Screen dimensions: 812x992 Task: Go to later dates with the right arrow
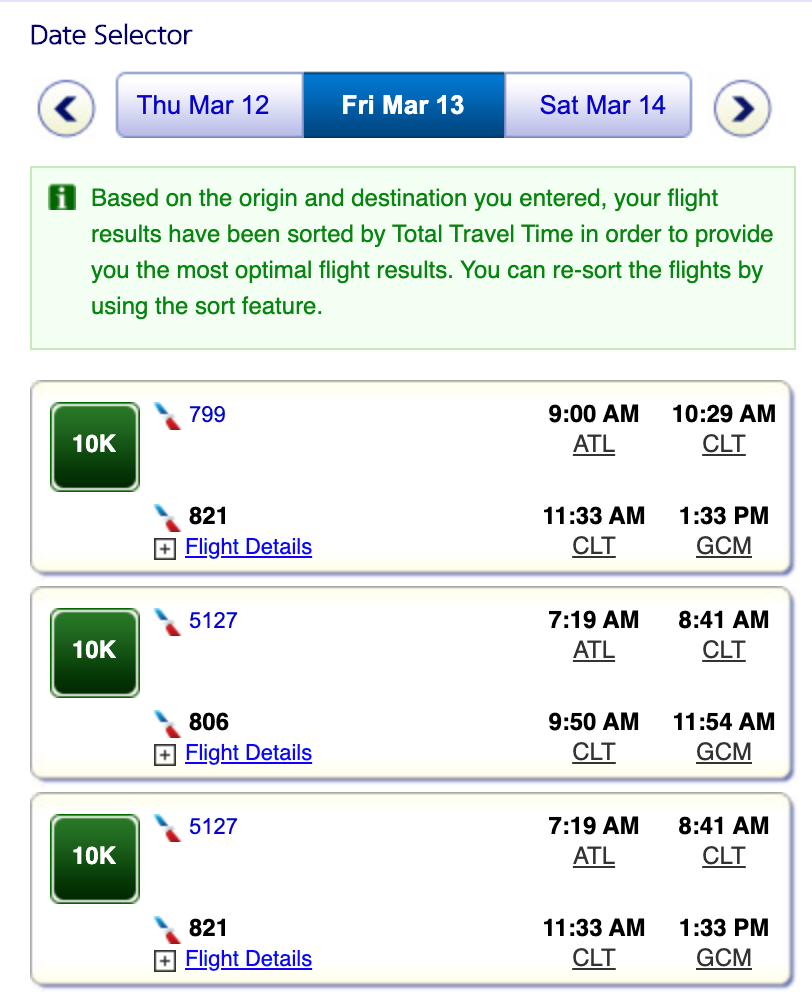742,107
